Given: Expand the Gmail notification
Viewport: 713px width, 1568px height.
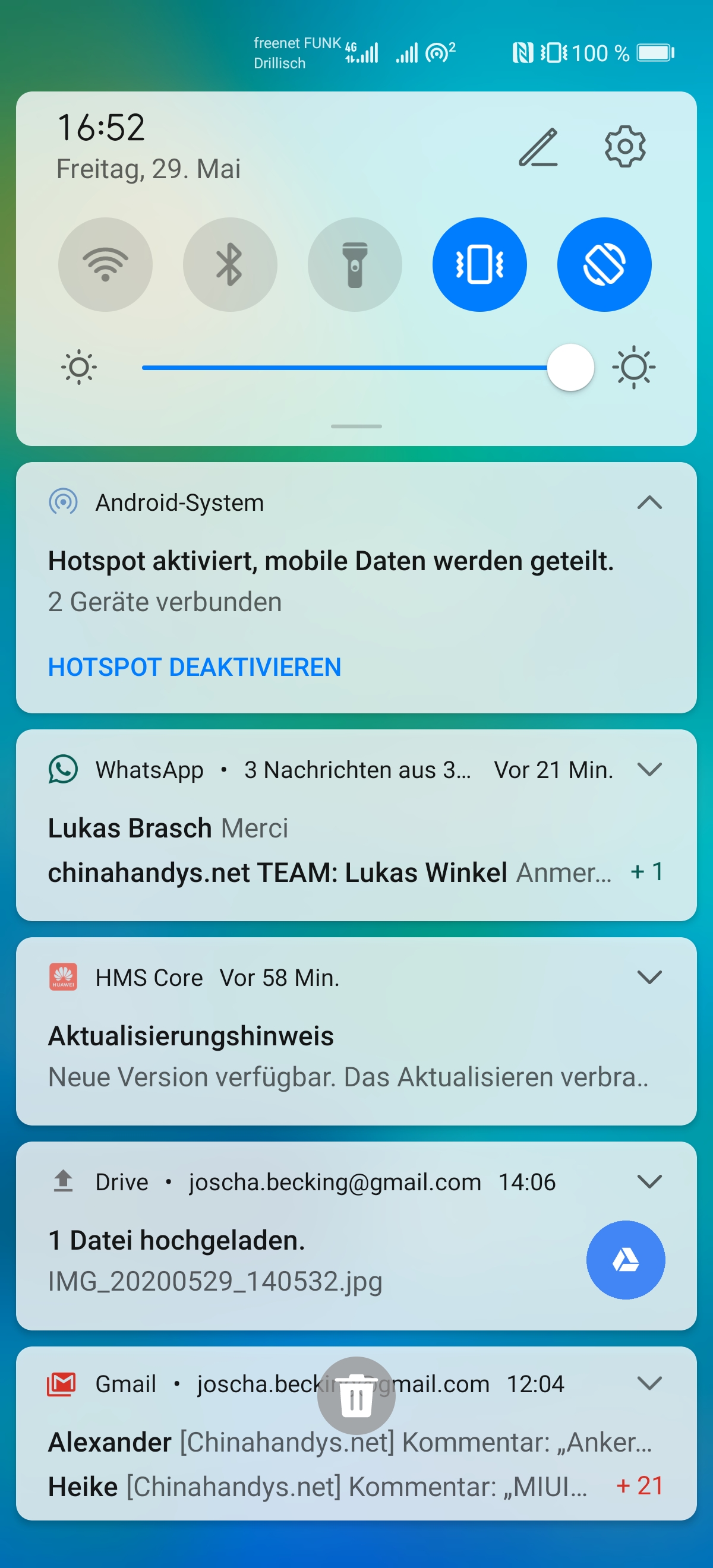Looking at the screenshot, I should coord(649,1383).
